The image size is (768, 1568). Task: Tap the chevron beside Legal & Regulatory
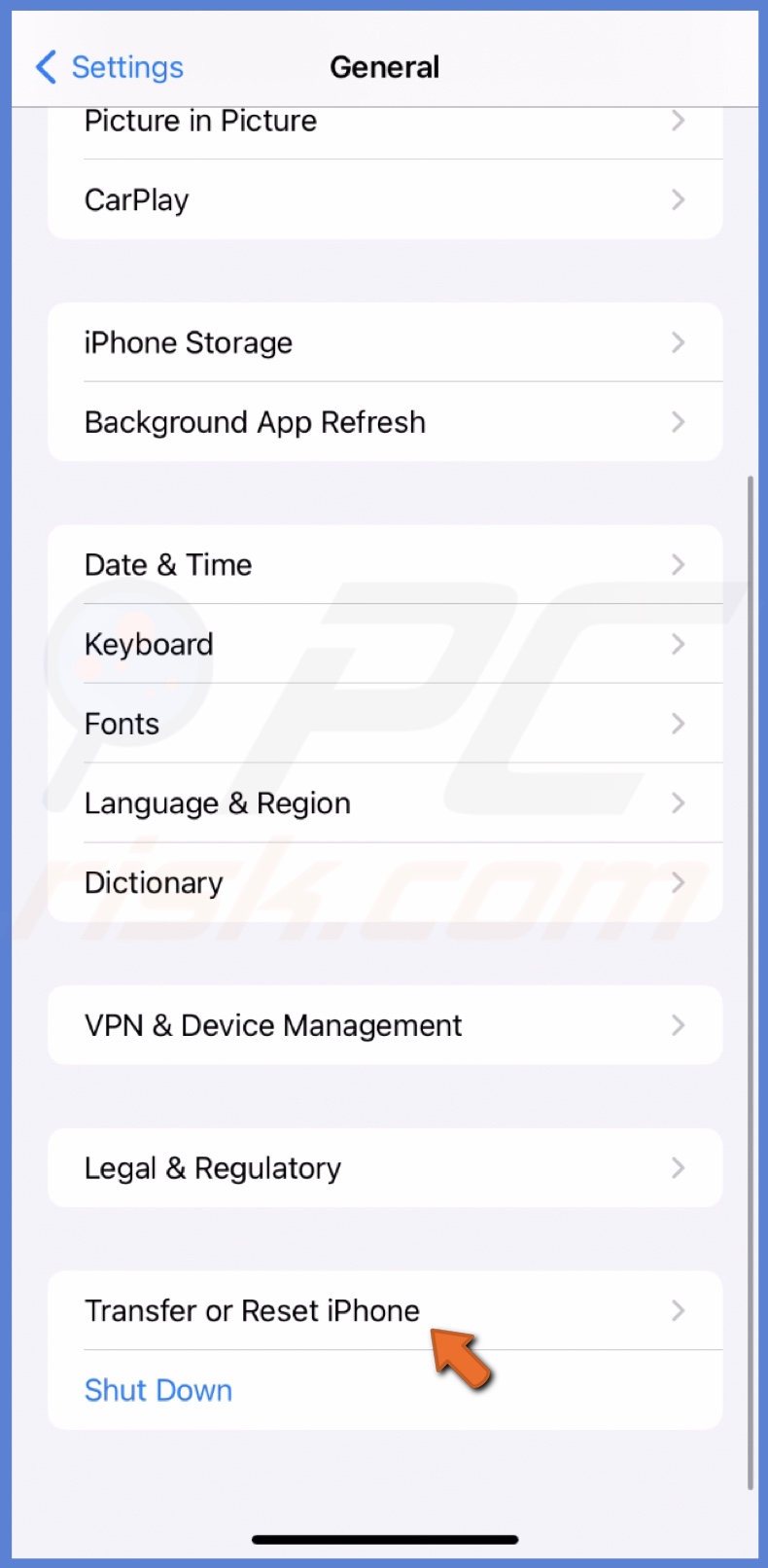tap(678, 1168)
